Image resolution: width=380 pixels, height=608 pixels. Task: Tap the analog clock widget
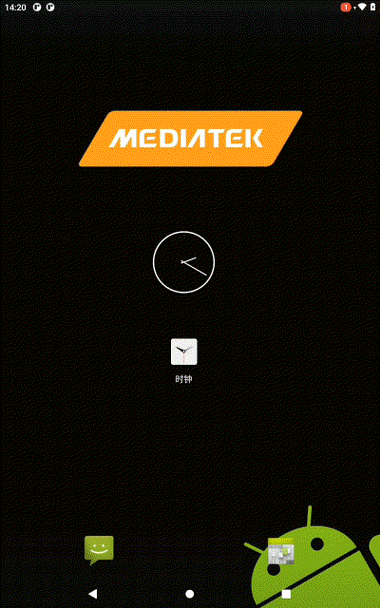[184, 262]
